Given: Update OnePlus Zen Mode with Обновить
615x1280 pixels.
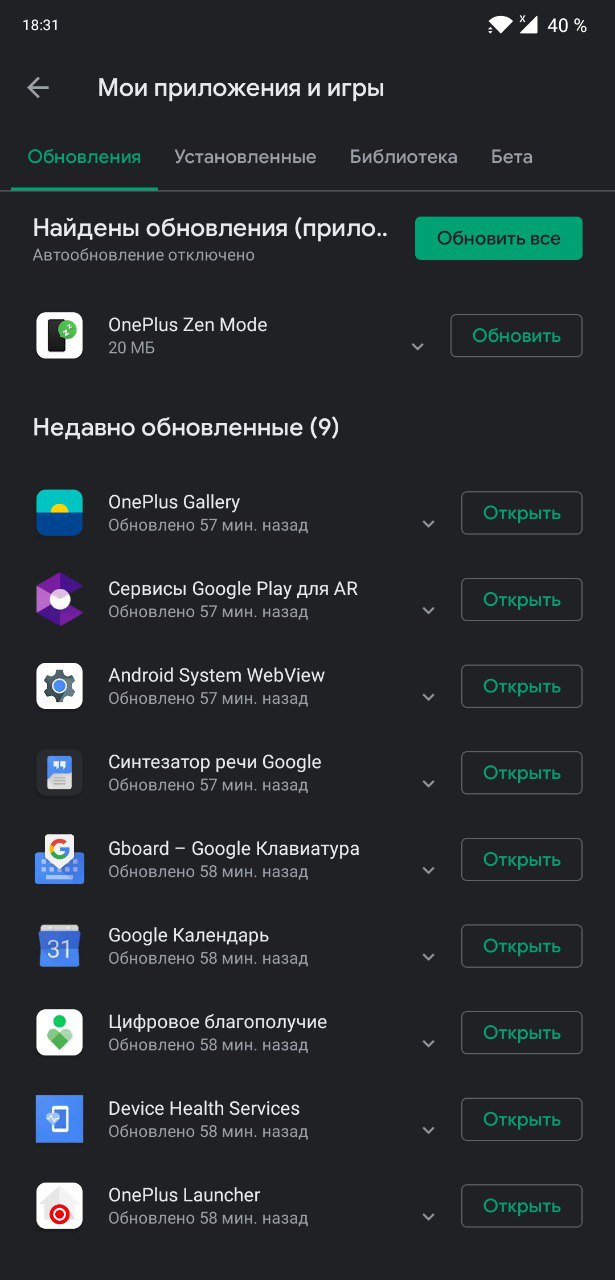Looking at the screenshot, I should [x=516, y=336].
